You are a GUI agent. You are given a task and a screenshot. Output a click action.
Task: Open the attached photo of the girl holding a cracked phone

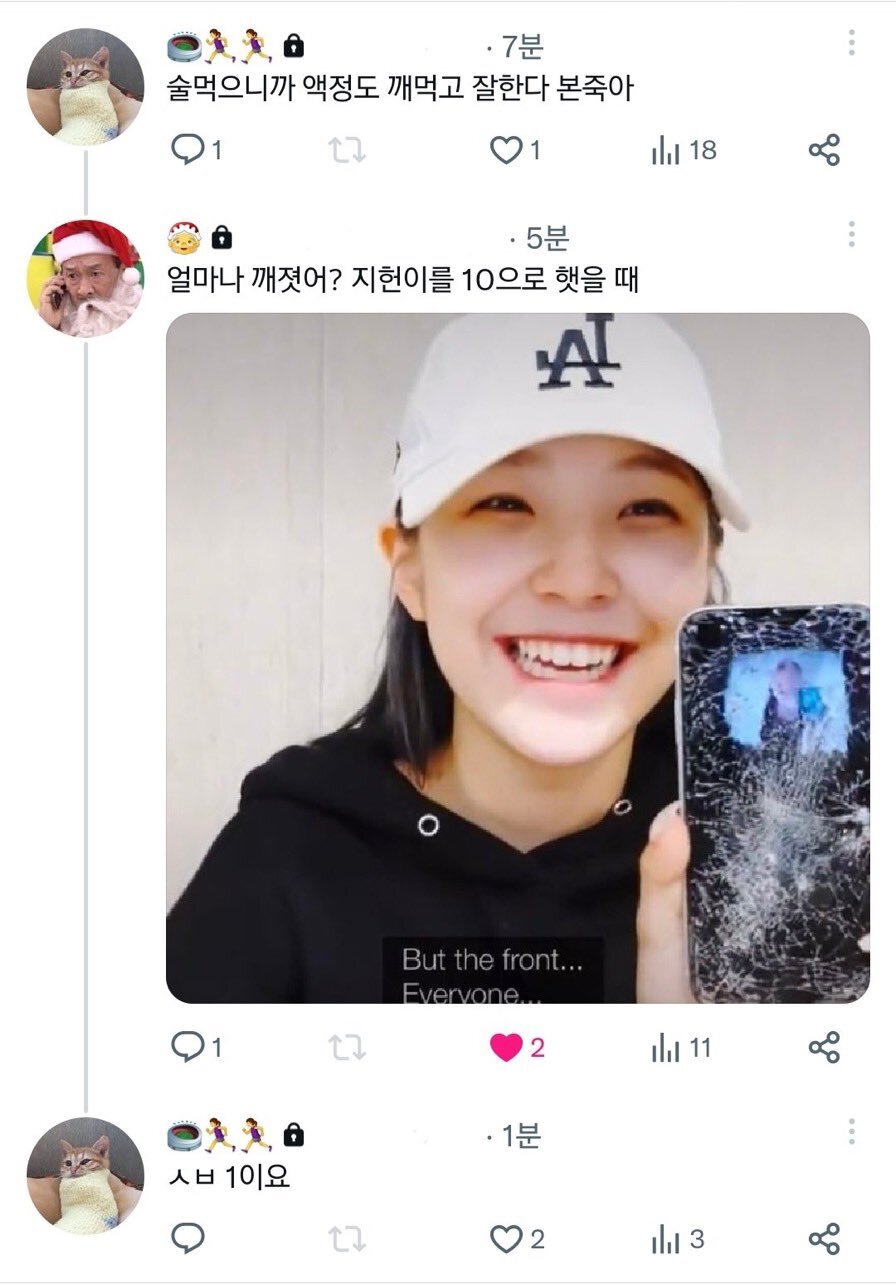coord(517,658)
